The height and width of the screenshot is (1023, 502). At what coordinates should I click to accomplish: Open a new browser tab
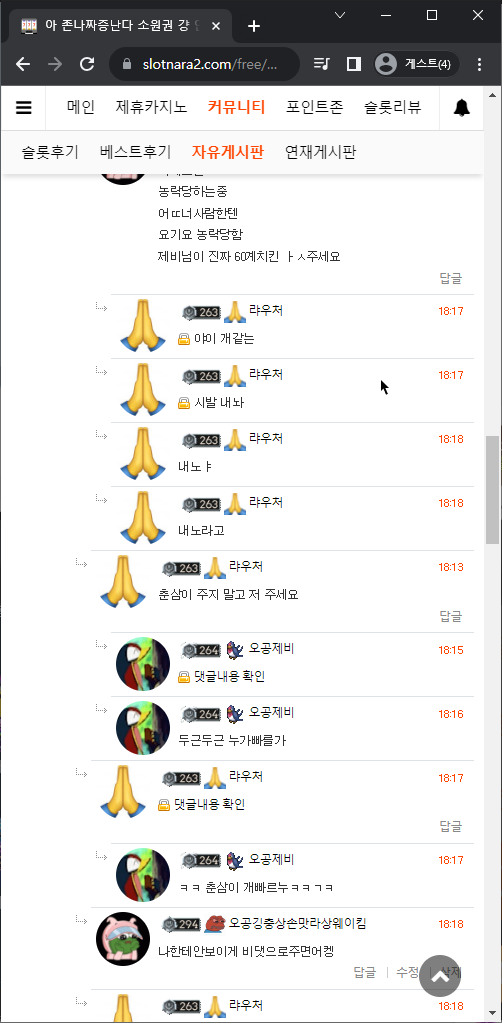coord(254,25)
